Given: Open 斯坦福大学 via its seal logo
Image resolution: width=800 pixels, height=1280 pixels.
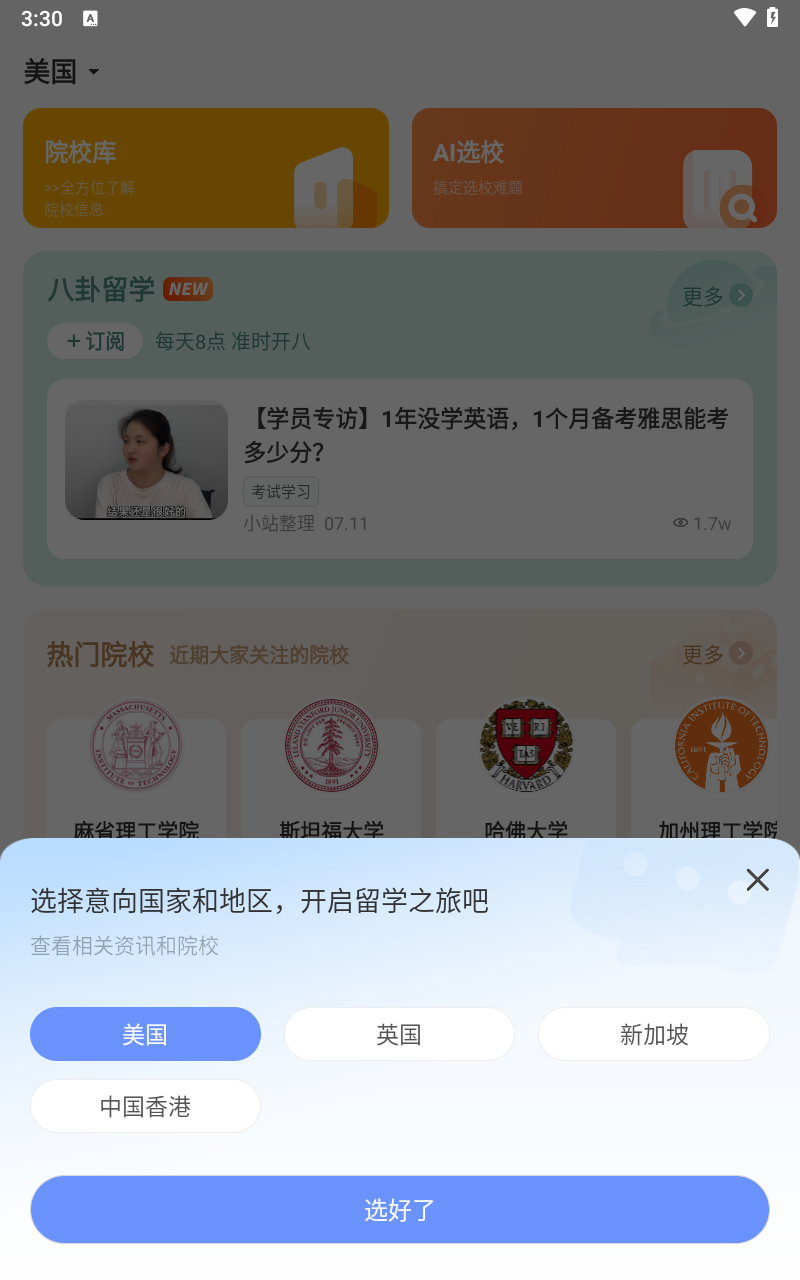Looking at the screenshot, I should tap(330, 746).
